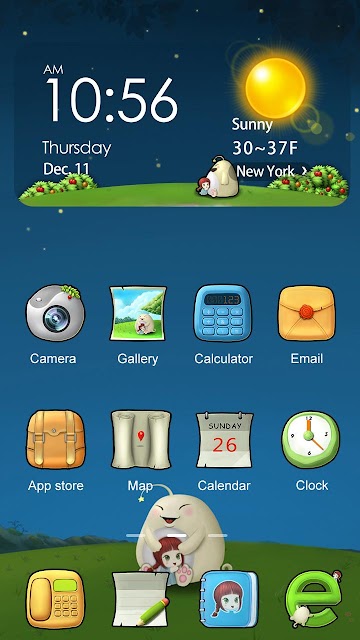Screen dimensions: 360x640
Task: Tap the 10:56 clock widget
Action: coord(111,99)
